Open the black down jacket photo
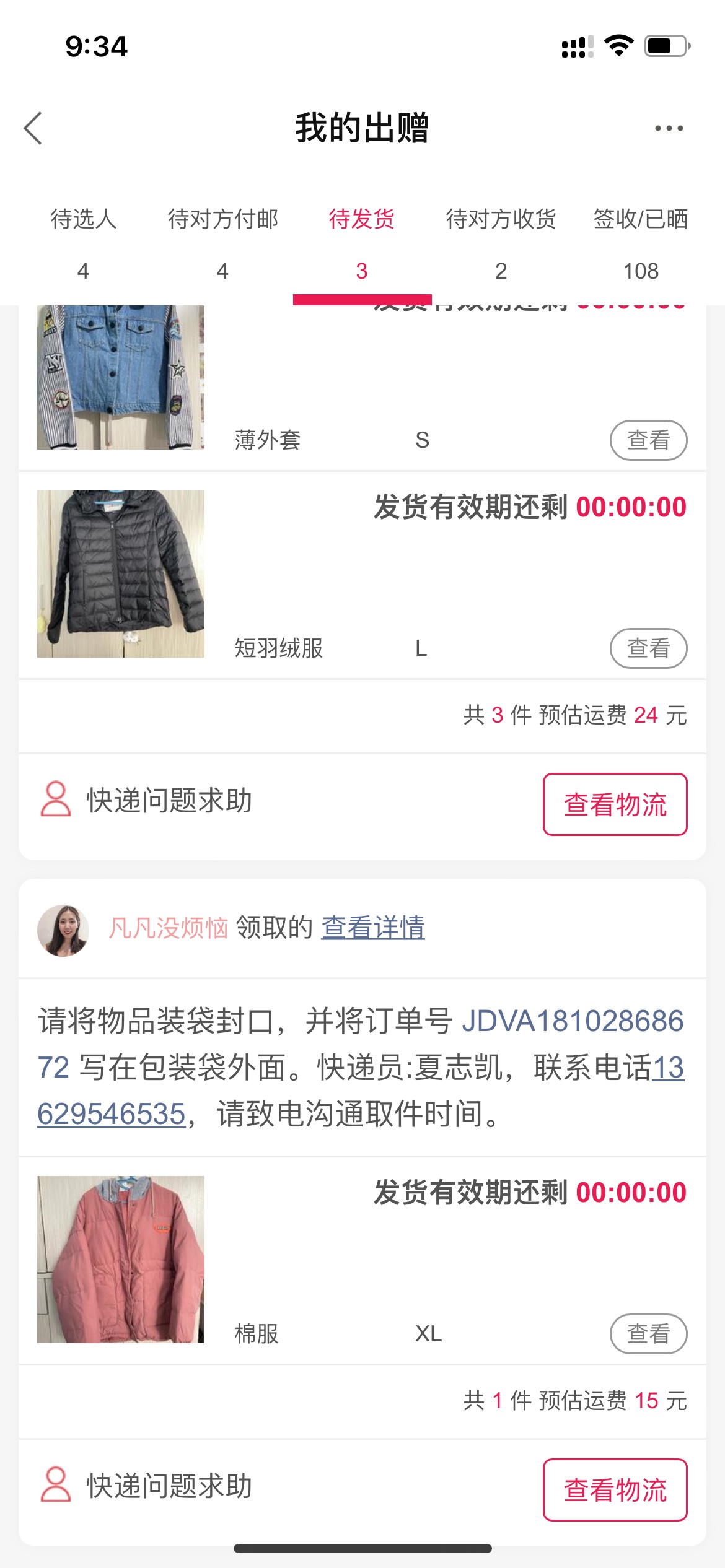The width and height of the screenshot is (725, 1568). tap(121, 574)
